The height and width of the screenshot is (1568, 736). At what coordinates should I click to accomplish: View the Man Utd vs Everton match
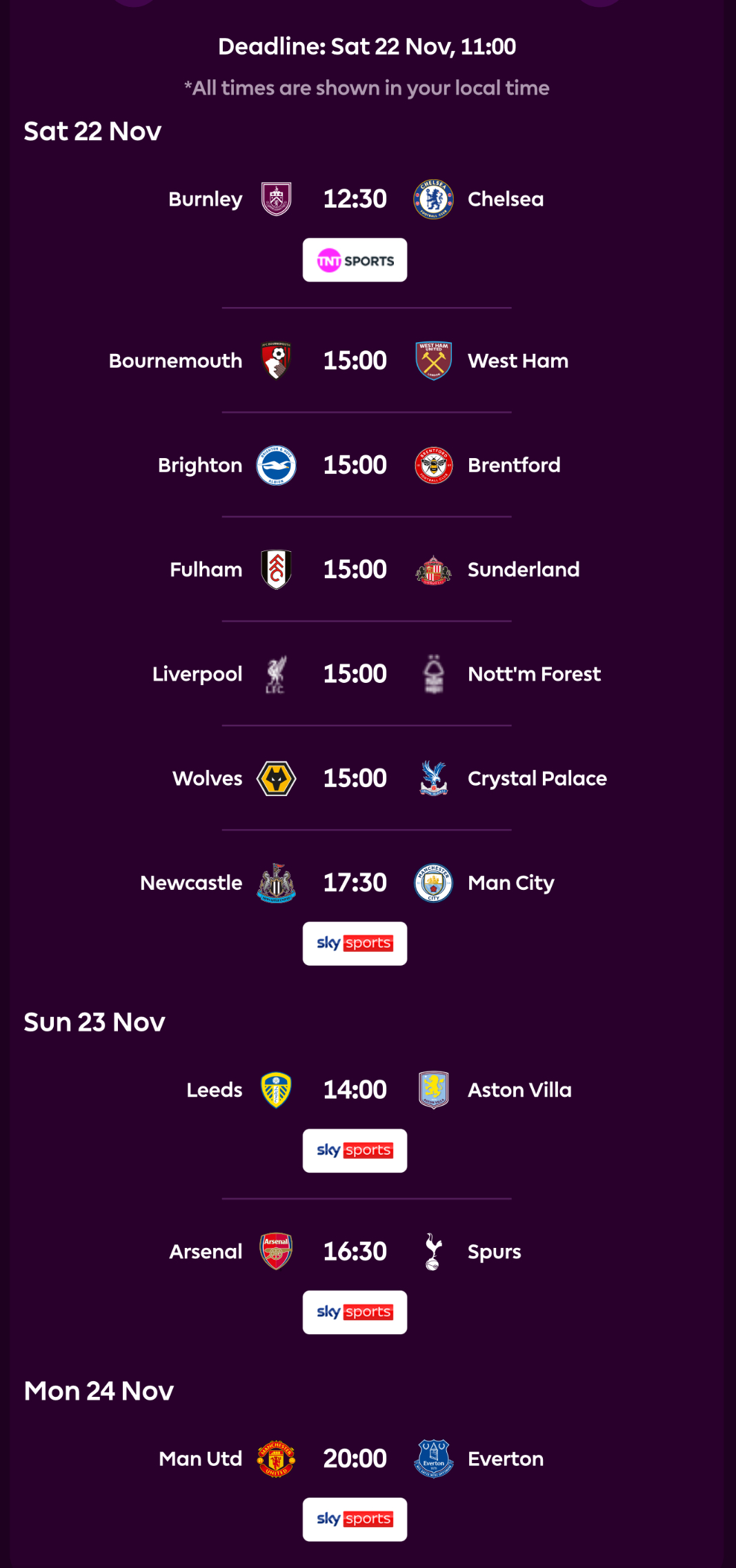click(x=355, y=1458)
